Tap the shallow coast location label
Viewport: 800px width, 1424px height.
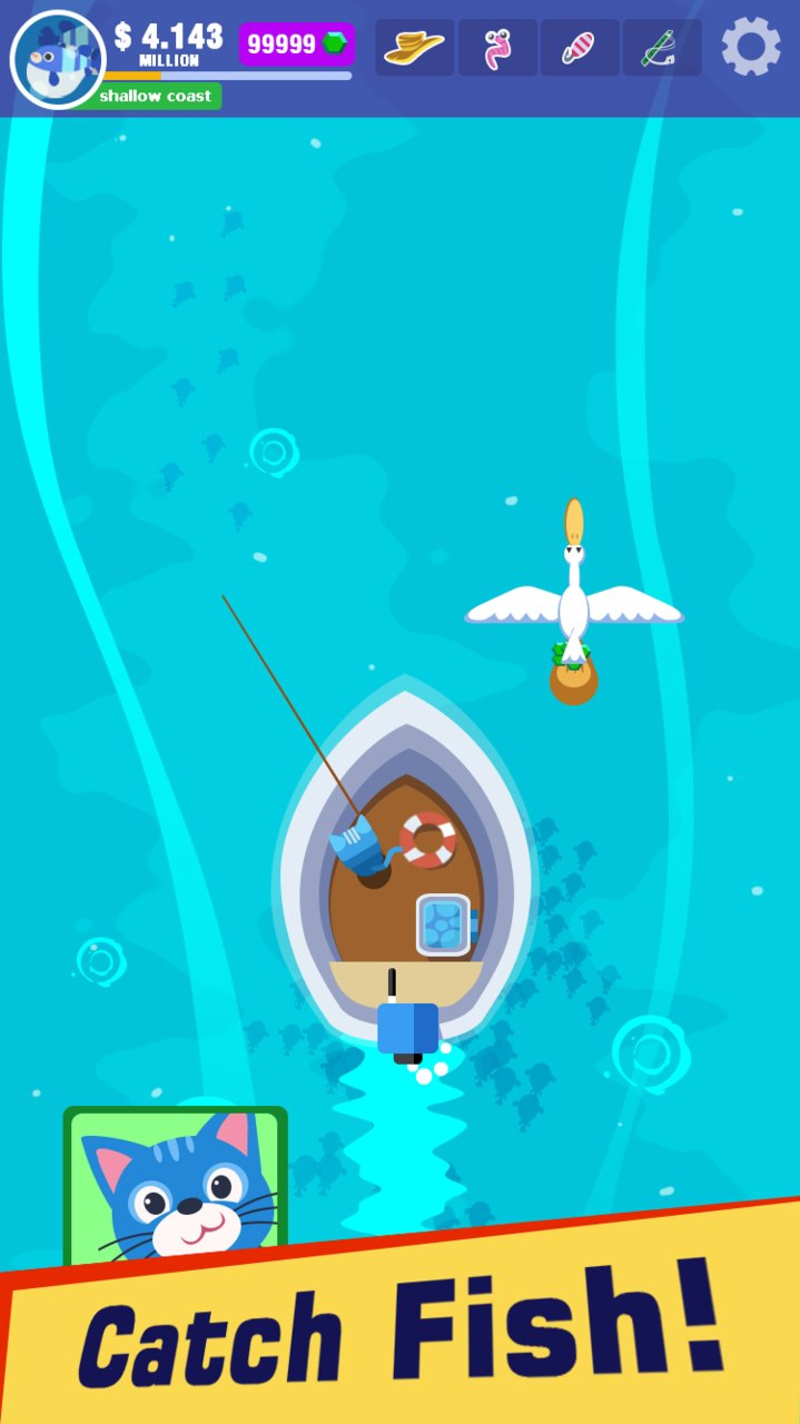point(155,96)
